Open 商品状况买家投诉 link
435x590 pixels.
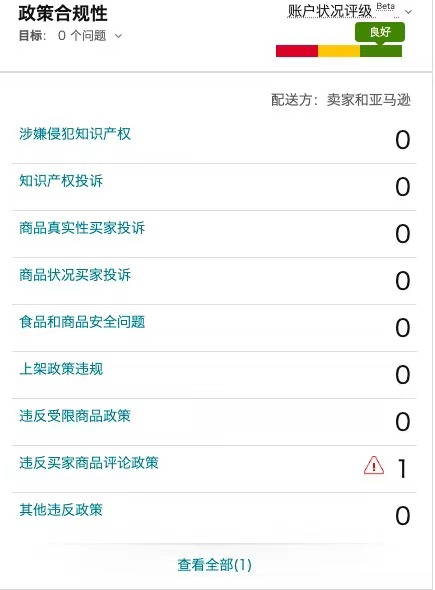75,275
